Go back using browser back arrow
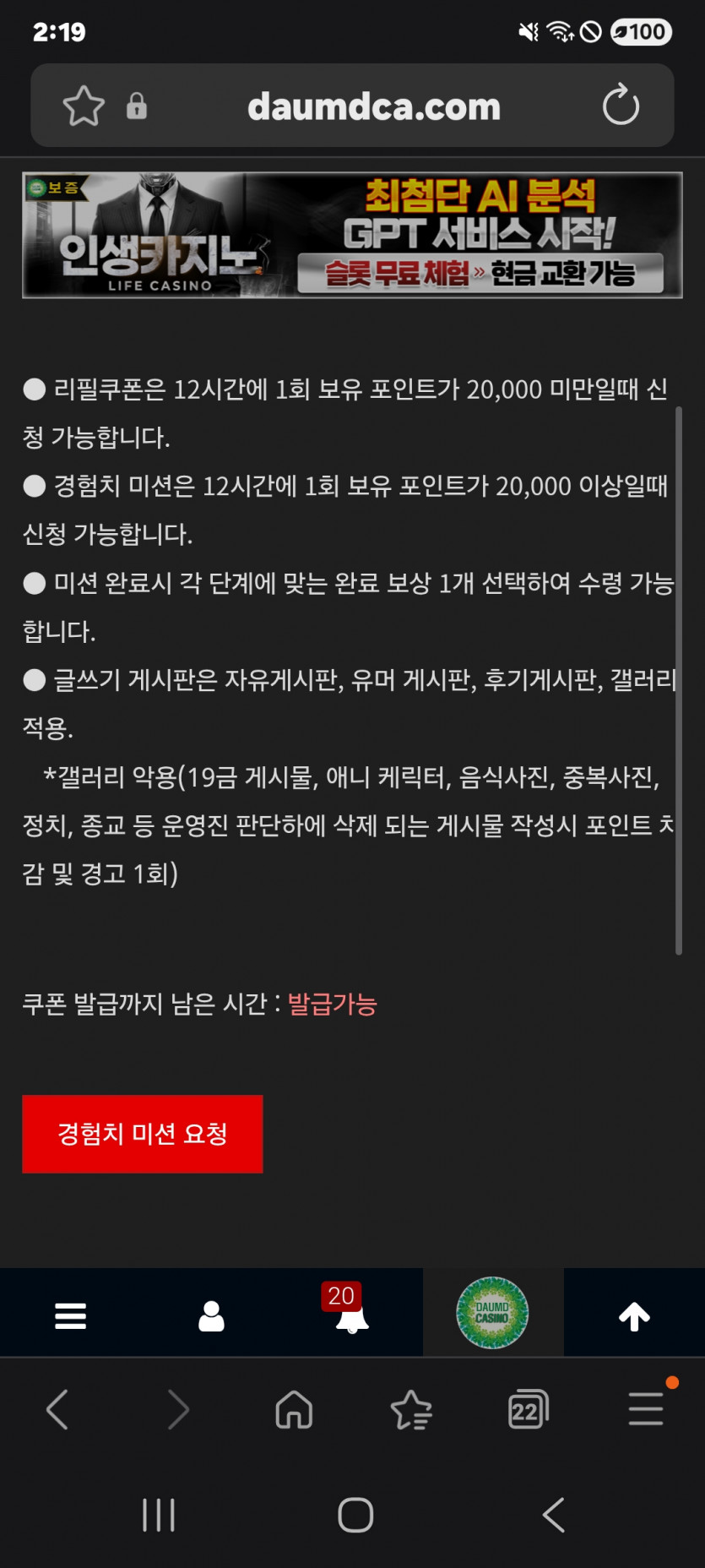 [57, 1409]
